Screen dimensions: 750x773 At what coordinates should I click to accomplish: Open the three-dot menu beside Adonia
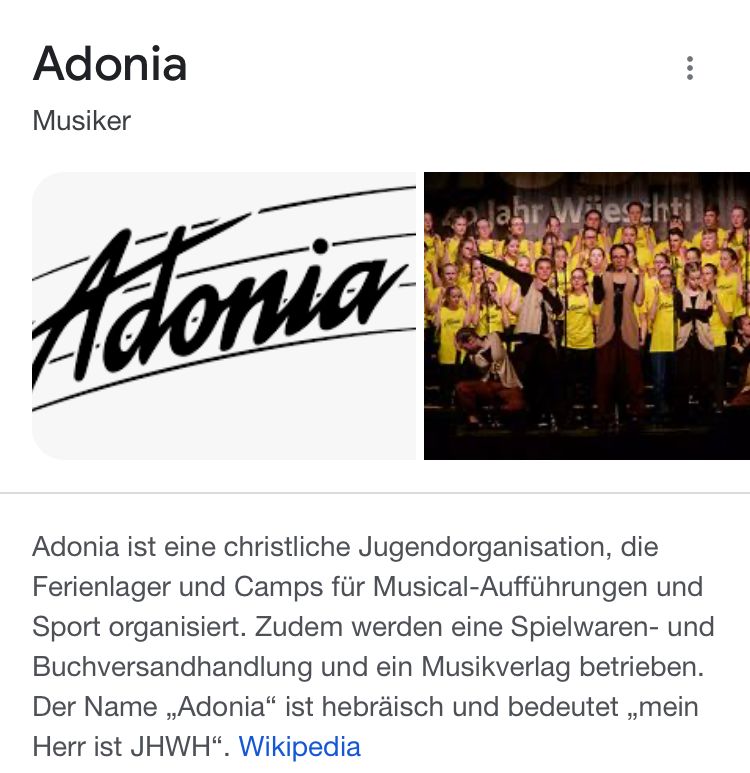pos(689,68)
